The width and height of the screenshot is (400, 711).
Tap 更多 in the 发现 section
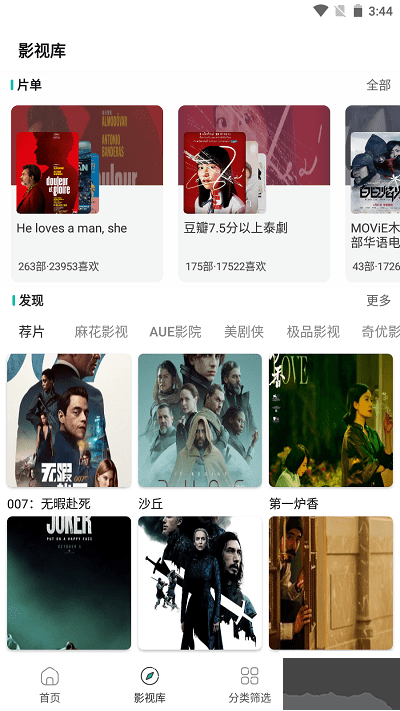tap(378, 300)
